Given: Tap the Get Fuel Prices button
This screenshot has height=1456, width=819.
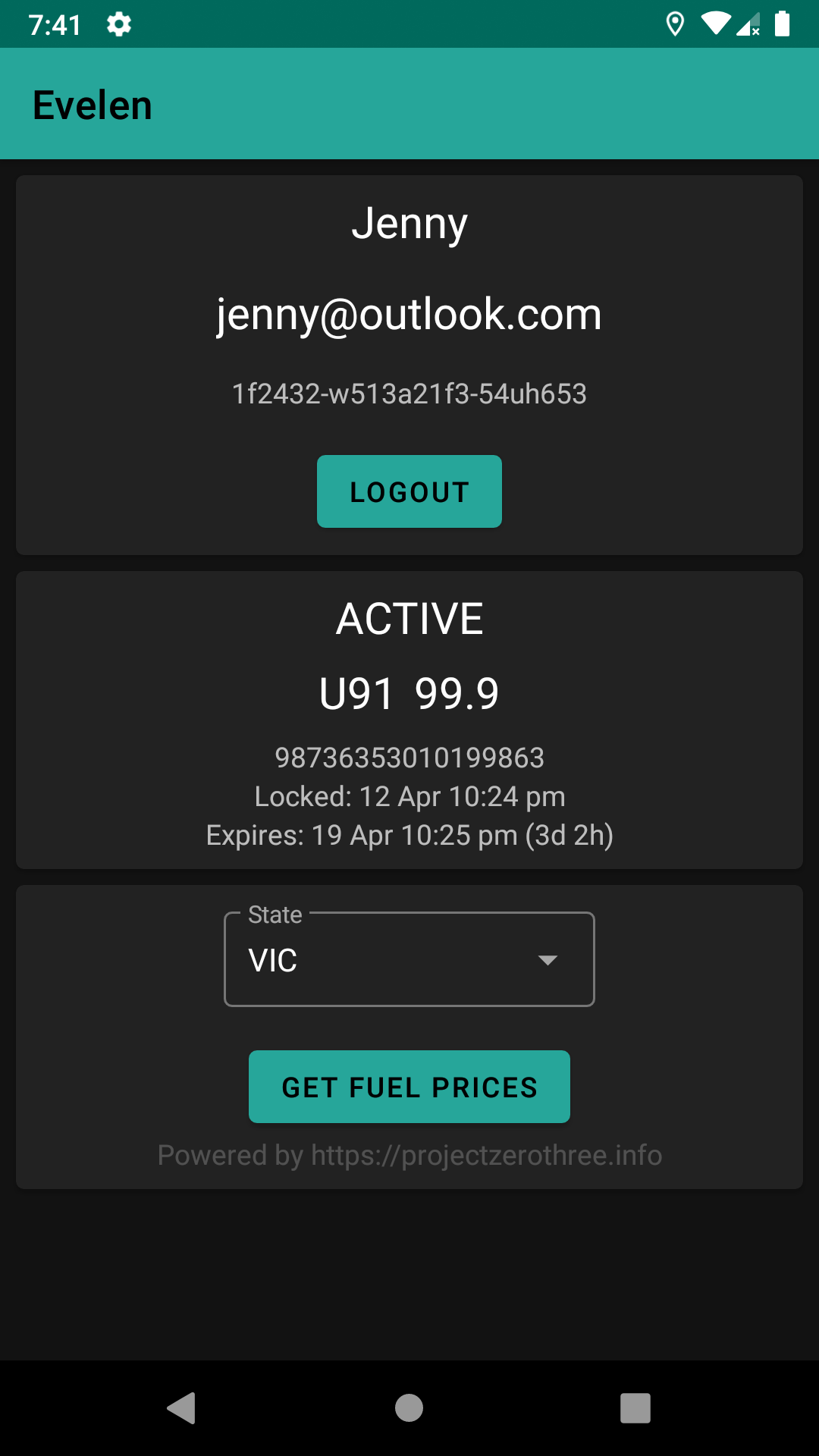Looking at the screenshot, I should [409, 1087].
